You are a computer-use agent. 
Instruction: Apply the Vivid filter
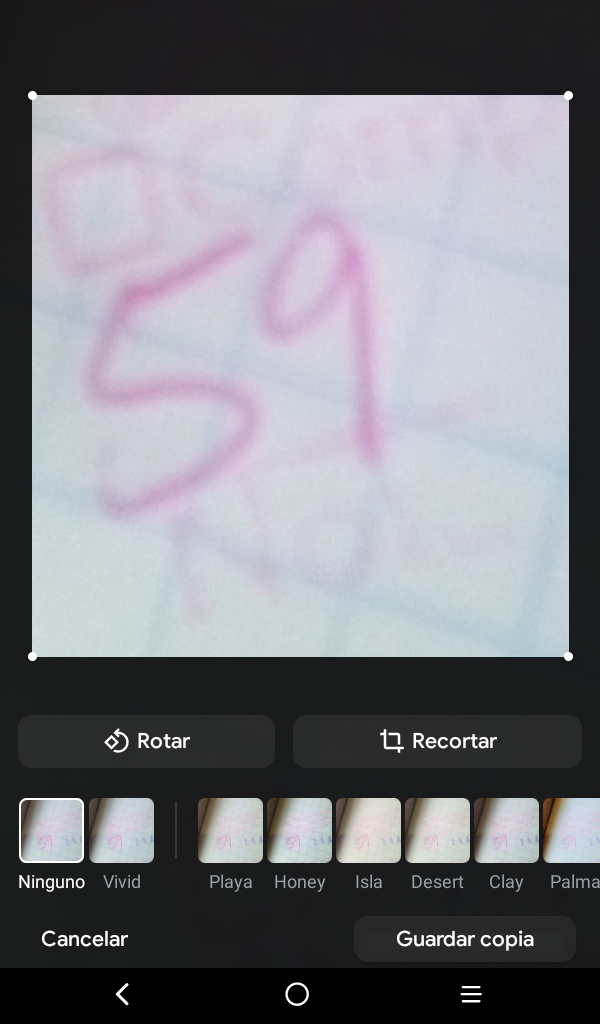(121, 830)
